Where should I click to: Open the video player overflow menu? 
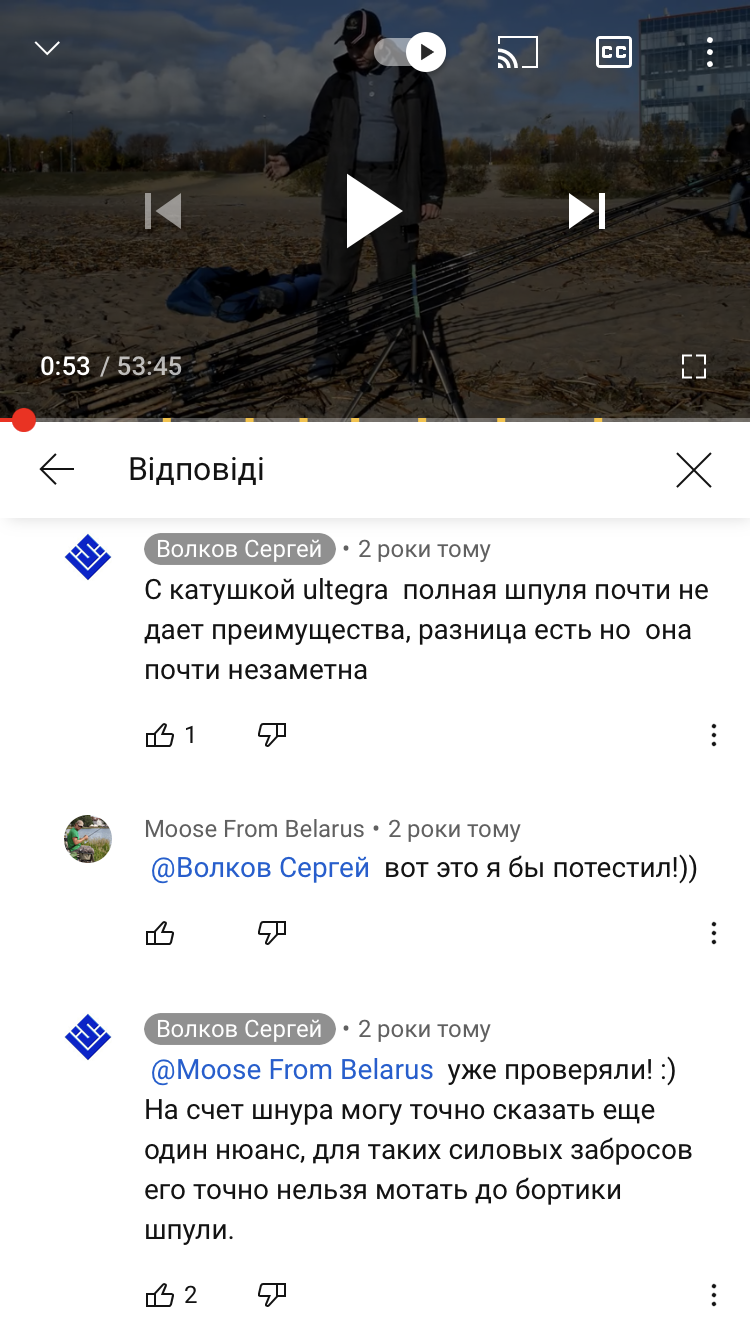tap(709, 52)
